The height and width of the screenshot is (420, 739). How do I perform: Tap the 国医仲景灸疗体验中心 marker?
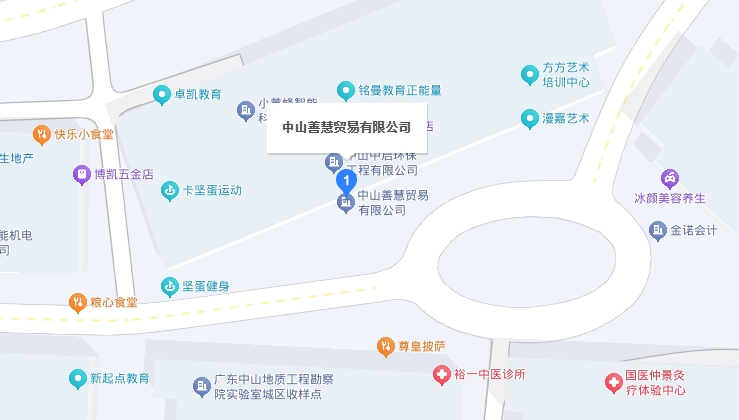[612, 382]
